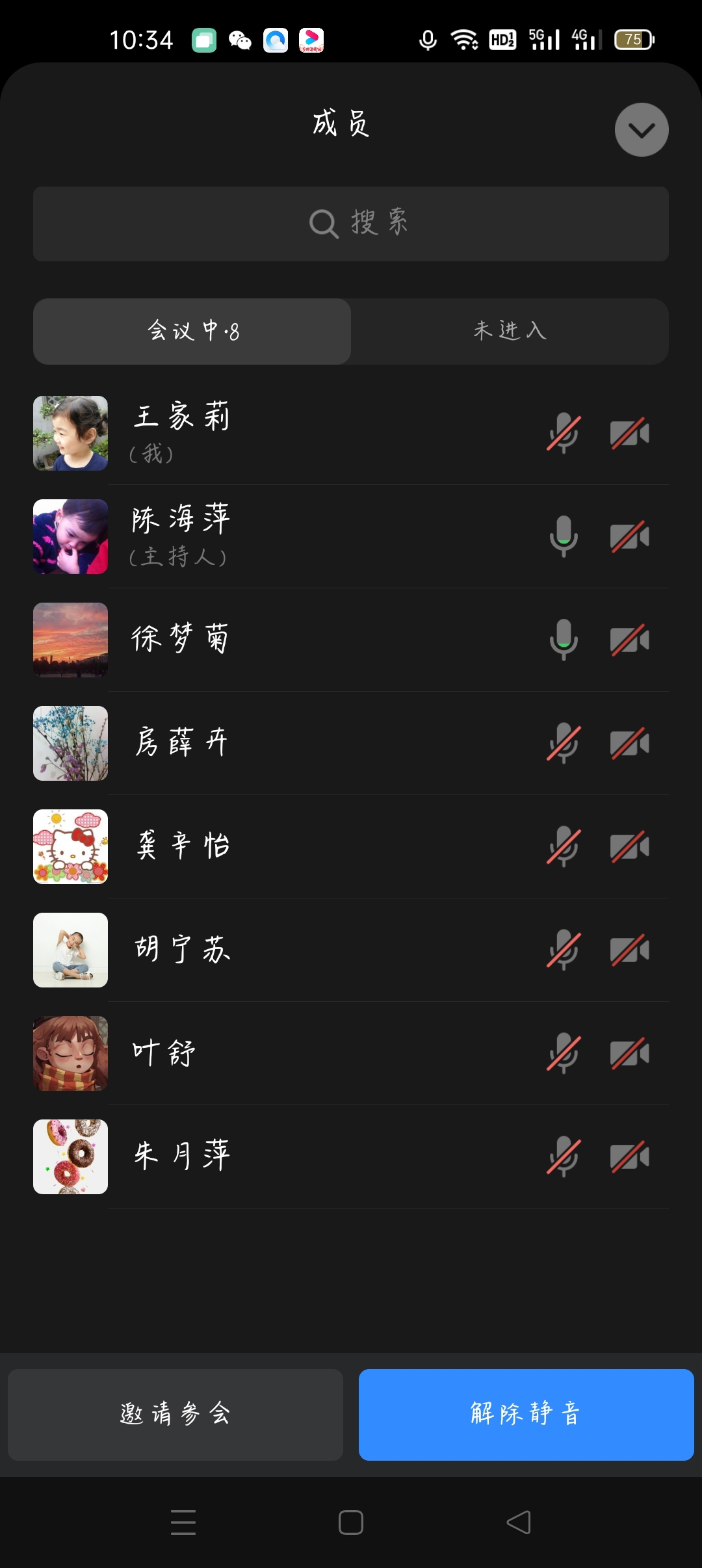Go back with the system back button

tap(518, 1522)
